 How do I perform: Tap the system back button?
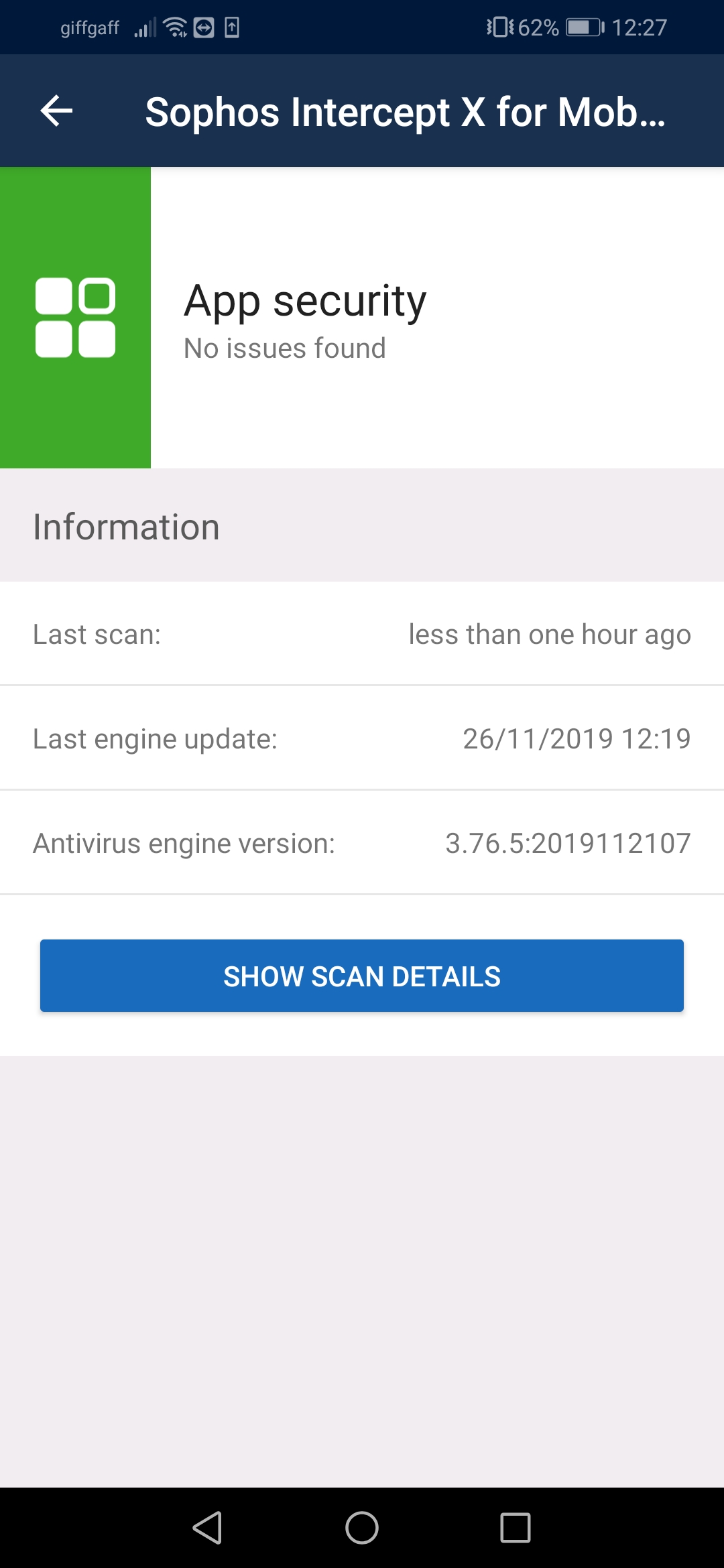(x=207, y=1528)
